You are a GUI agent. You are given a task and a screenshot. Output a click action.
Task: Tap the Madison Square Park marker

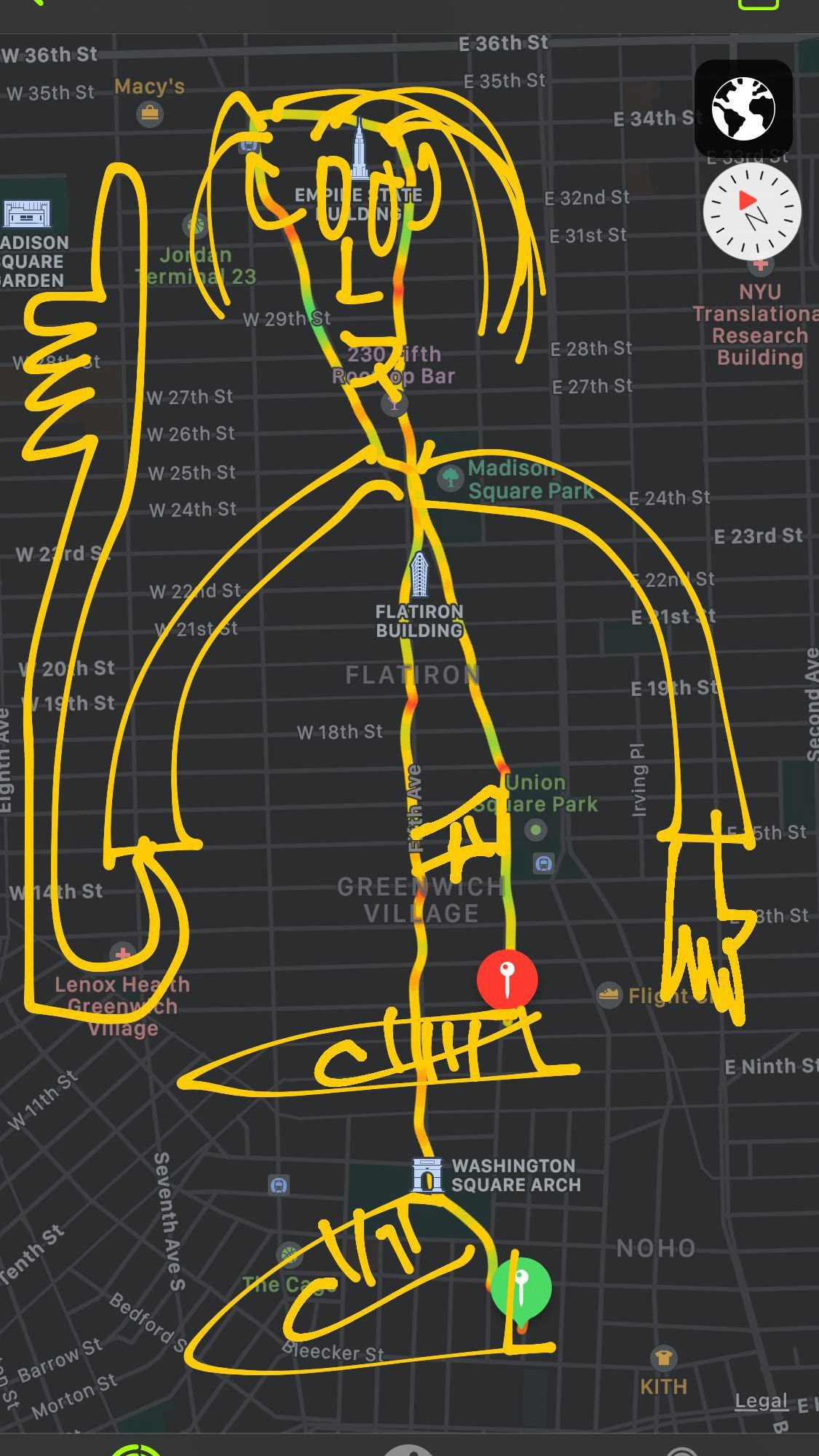(451, 478)
